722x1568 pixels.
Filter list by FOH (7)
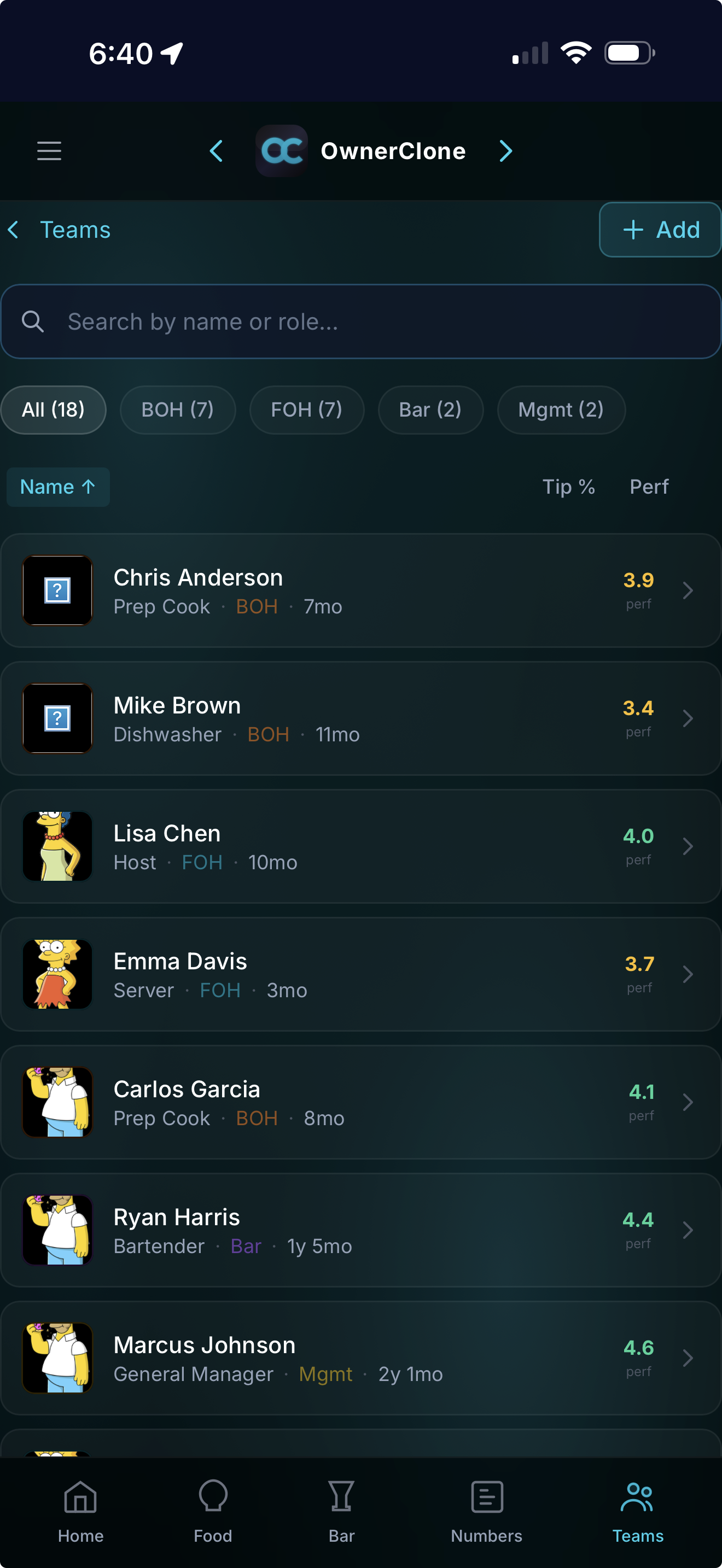click(306, 409)
